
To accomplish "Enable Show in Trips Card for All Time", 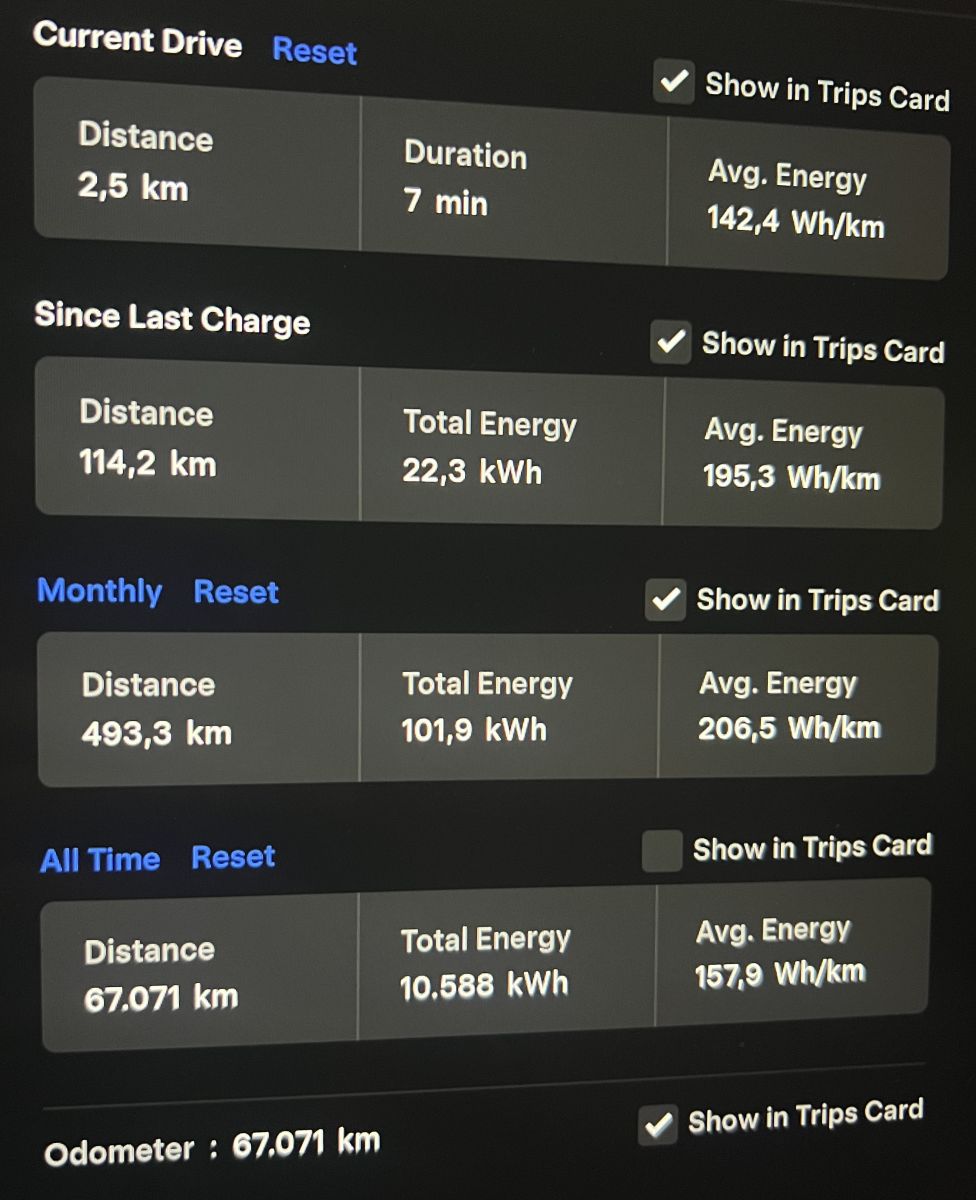I will click(661, 850).
